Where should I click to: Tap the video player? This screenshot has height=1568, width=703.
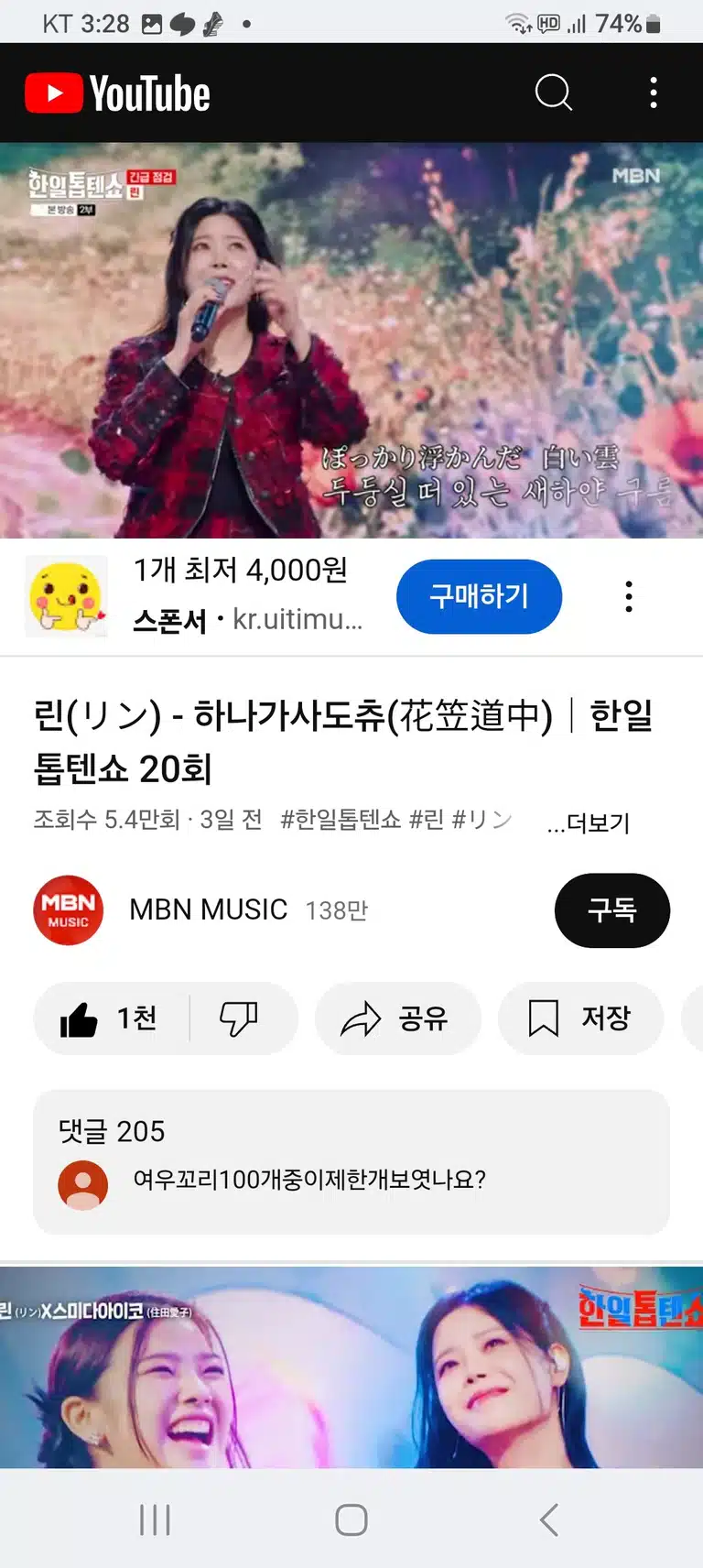tap(351, 340)
